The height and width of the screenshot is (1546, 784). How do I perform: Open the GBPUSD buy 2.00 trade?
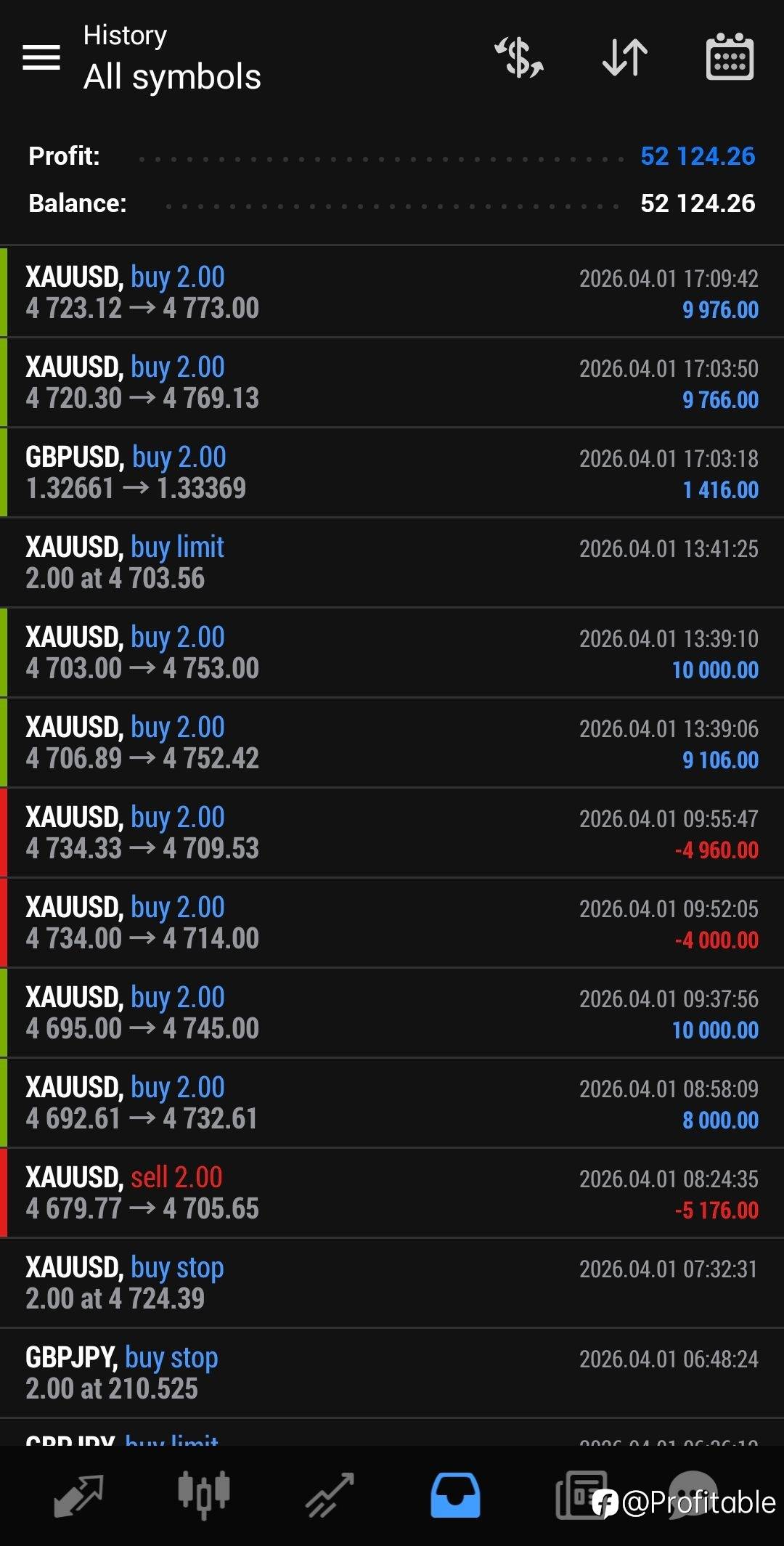pos(392,472)
